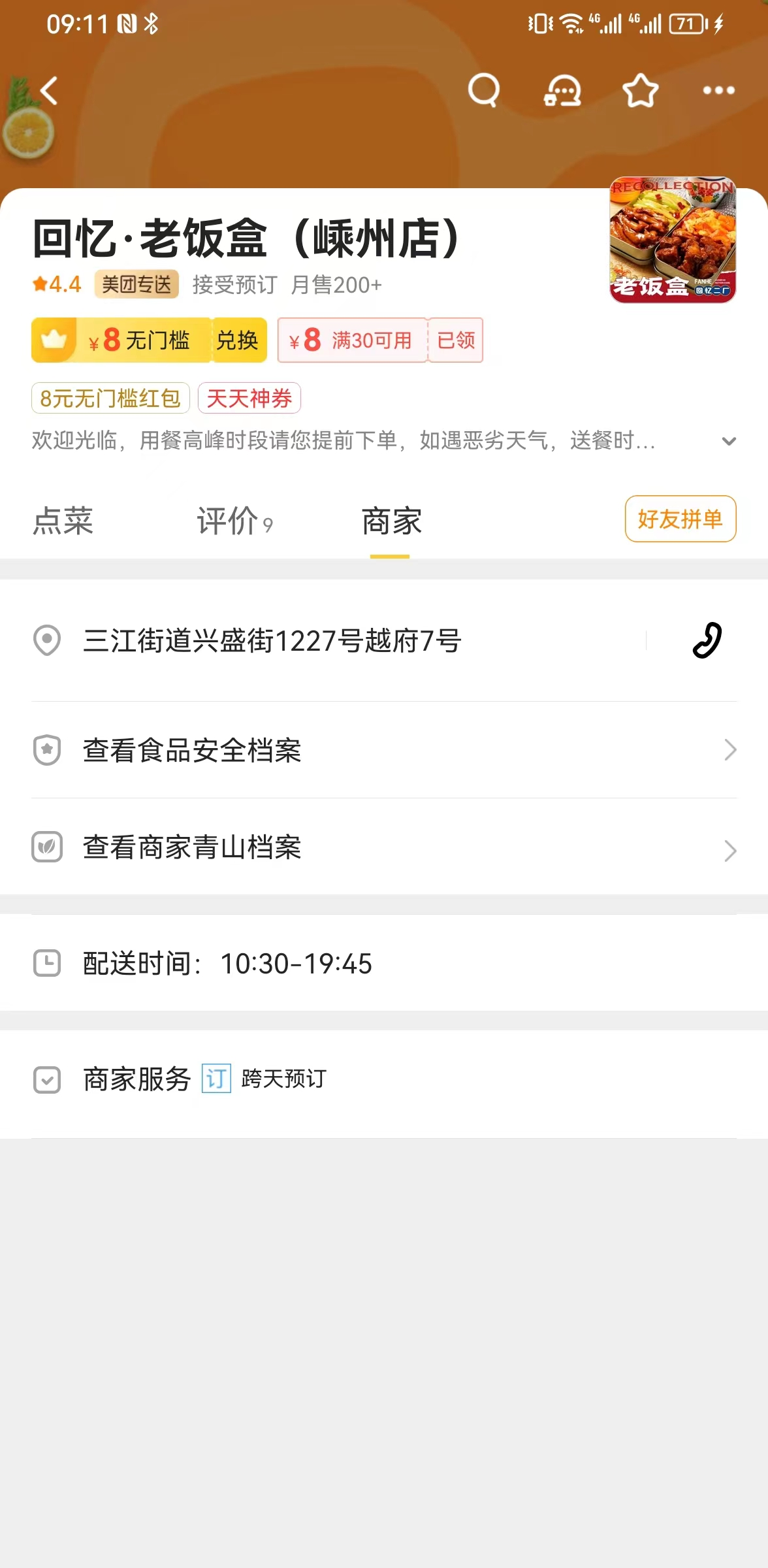Viewport: 768px width, 1568px height.
Task: Go back using the top-left arrow
Action: coord(49,91)
